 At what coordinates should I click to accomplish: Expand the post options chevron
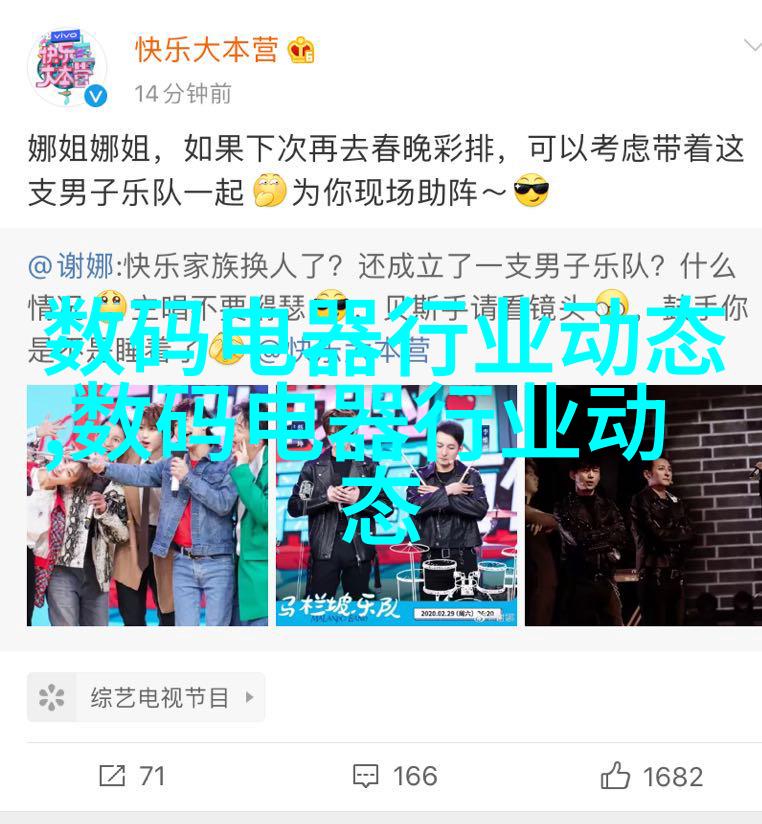coord(752,46)
